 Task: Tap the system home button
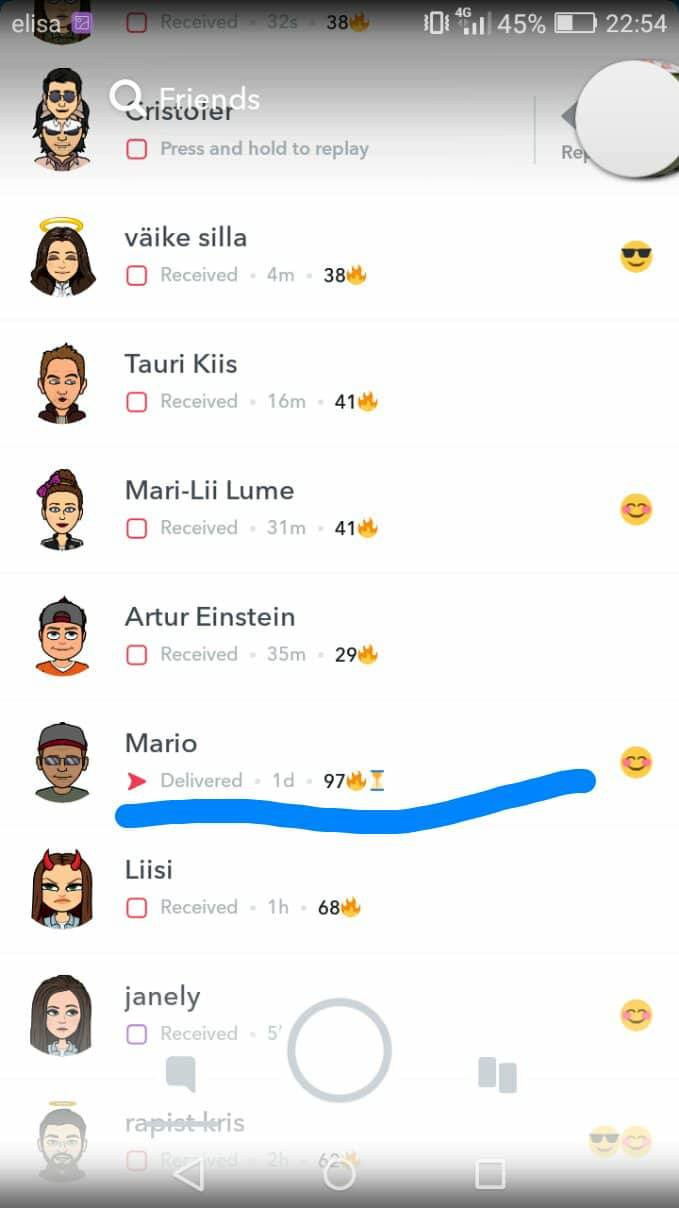339,1174
